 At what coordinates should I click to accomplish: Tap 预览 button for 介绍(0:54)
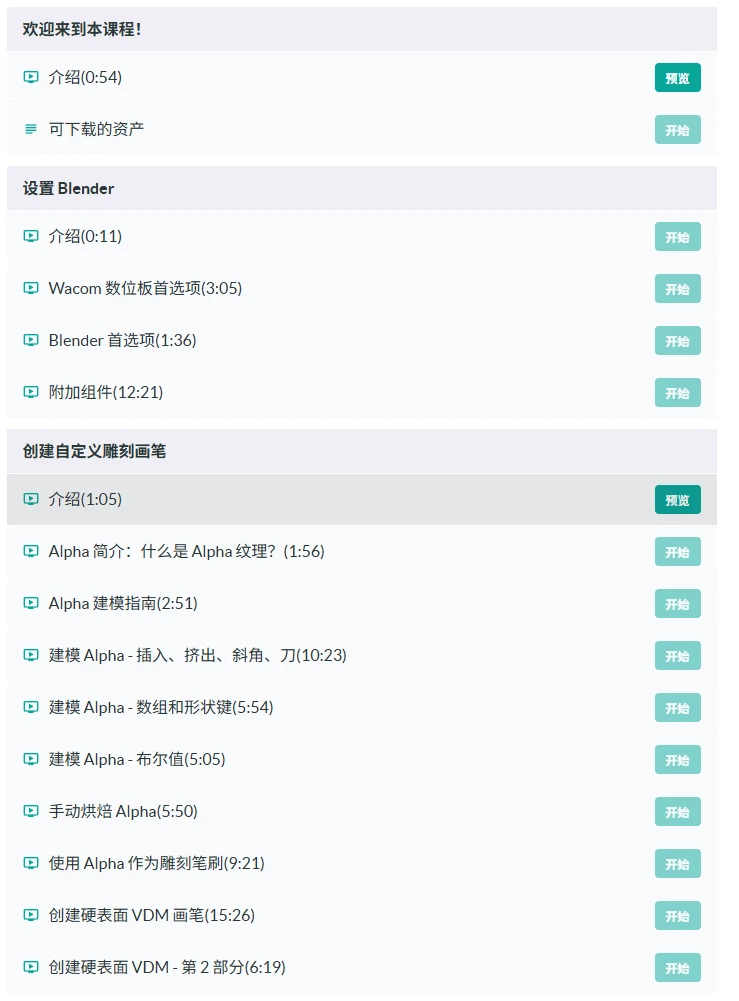(x=677, y=78)
